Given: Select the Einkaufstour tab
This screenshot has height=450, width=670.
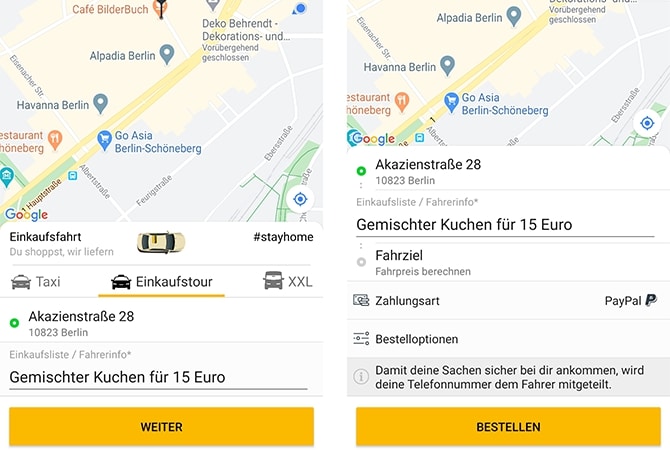Looking at the screenshot, I should click(161, 282).
